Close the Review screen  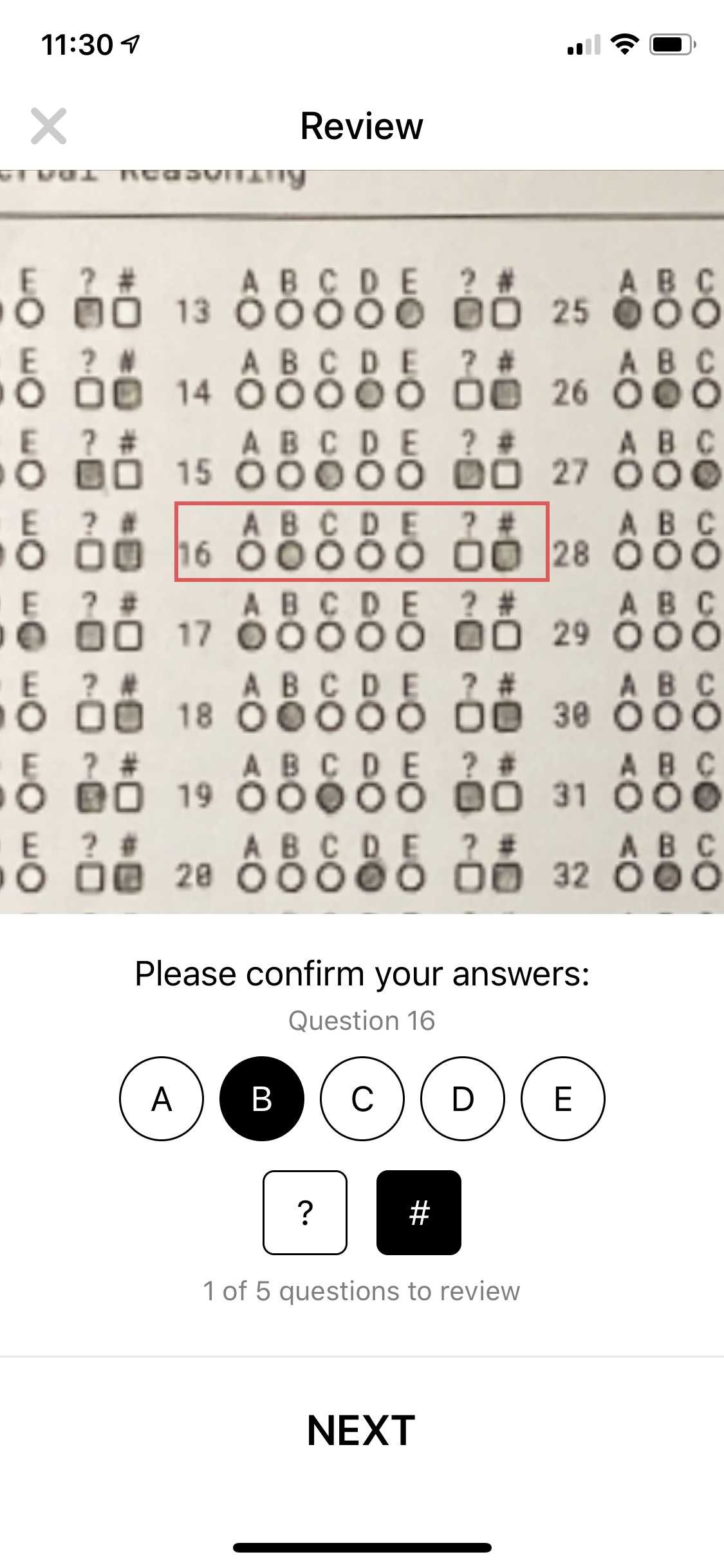[49, 126]
